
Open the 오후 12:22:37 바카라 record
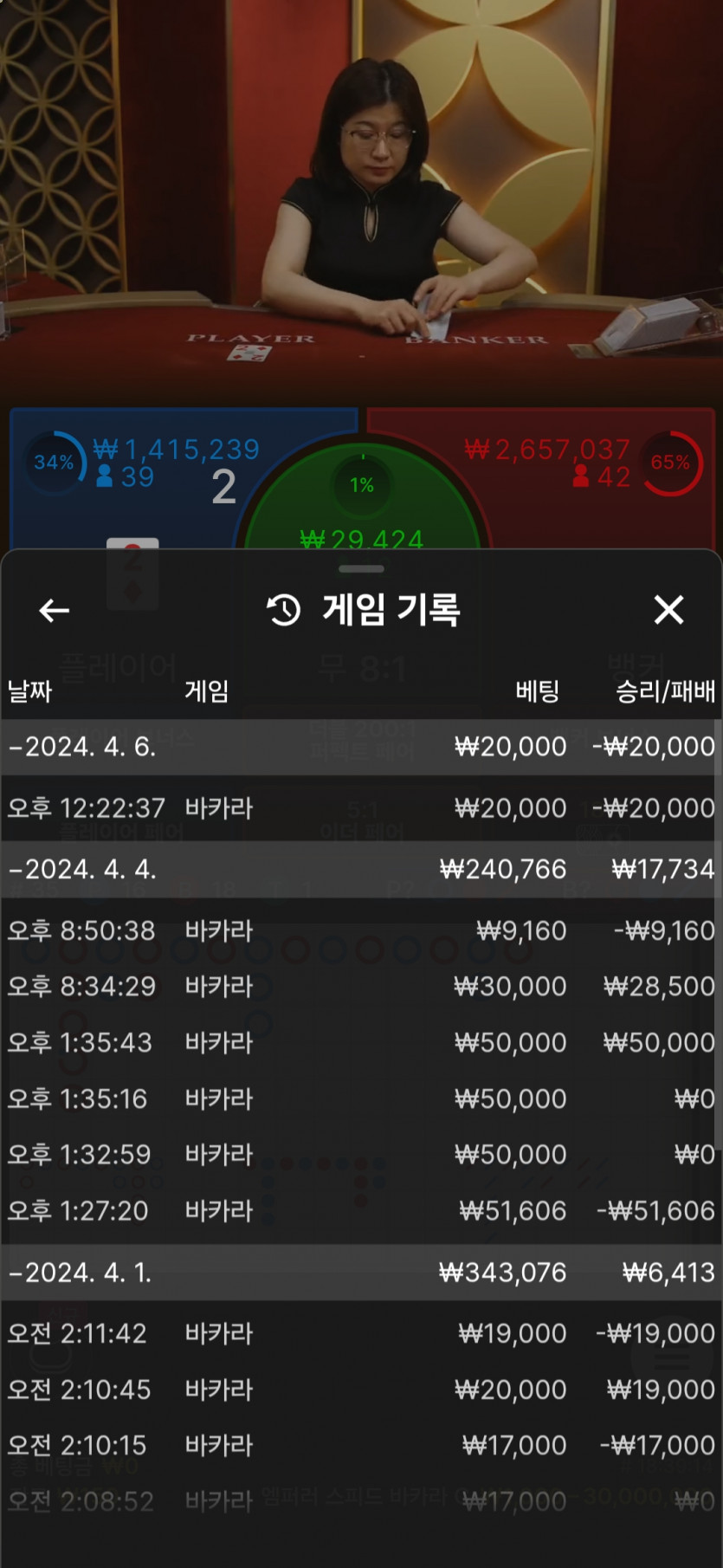(360, 808)
